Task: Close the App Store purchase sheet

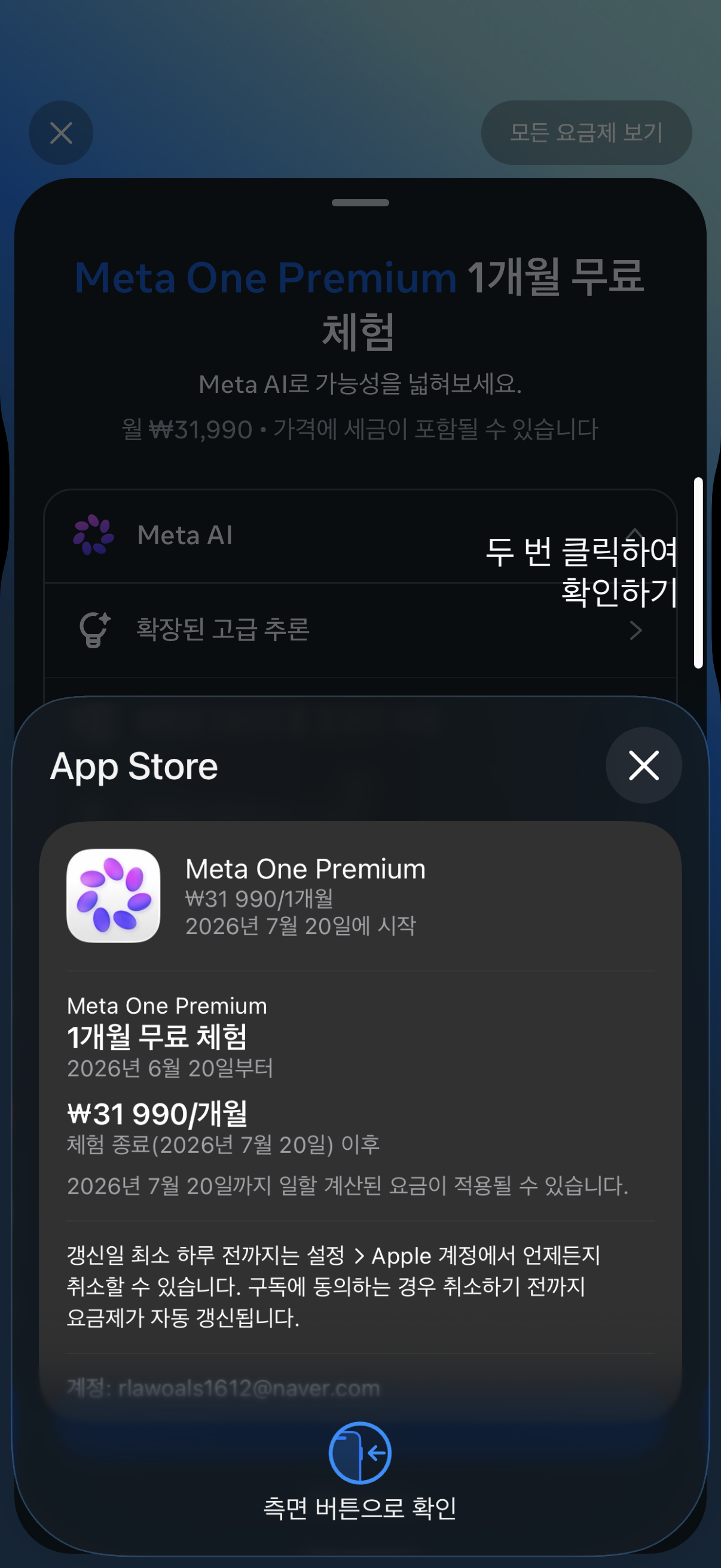Action: click(643, 765)
